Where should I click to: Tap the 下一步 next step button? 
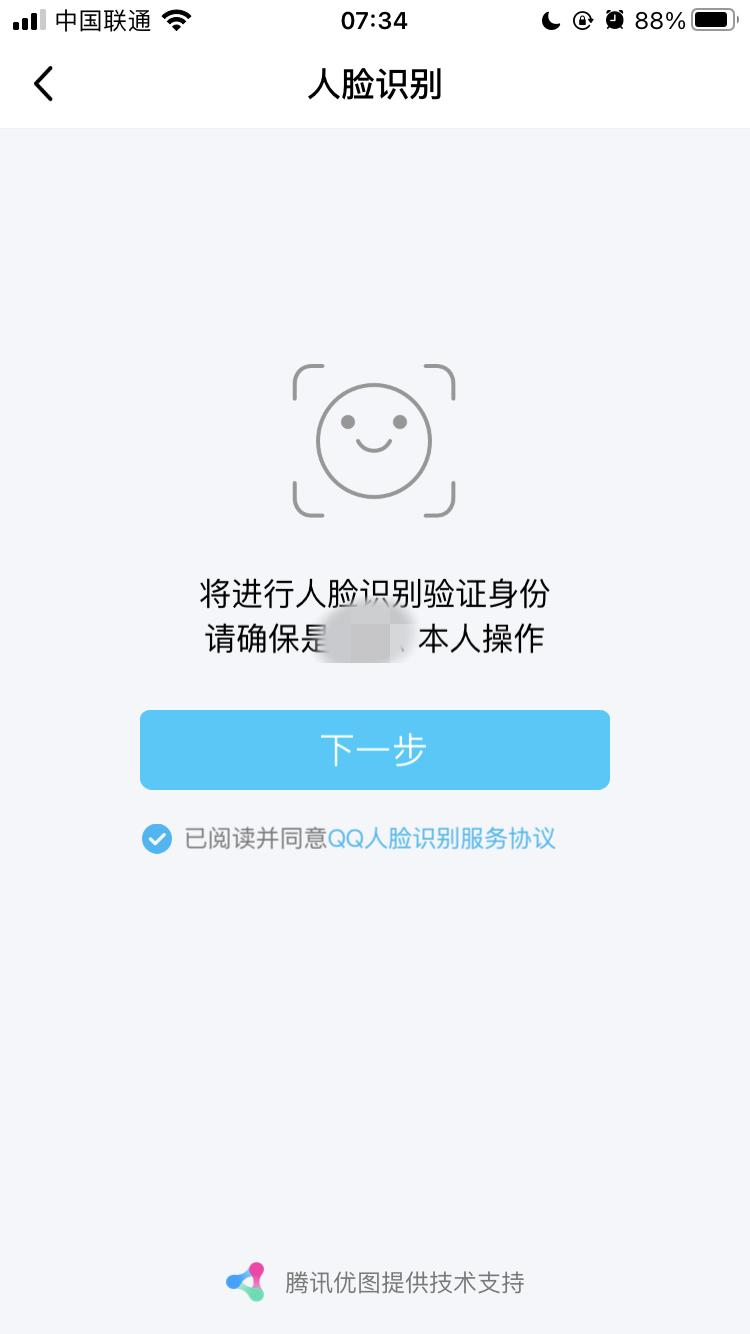click(375, 749)
